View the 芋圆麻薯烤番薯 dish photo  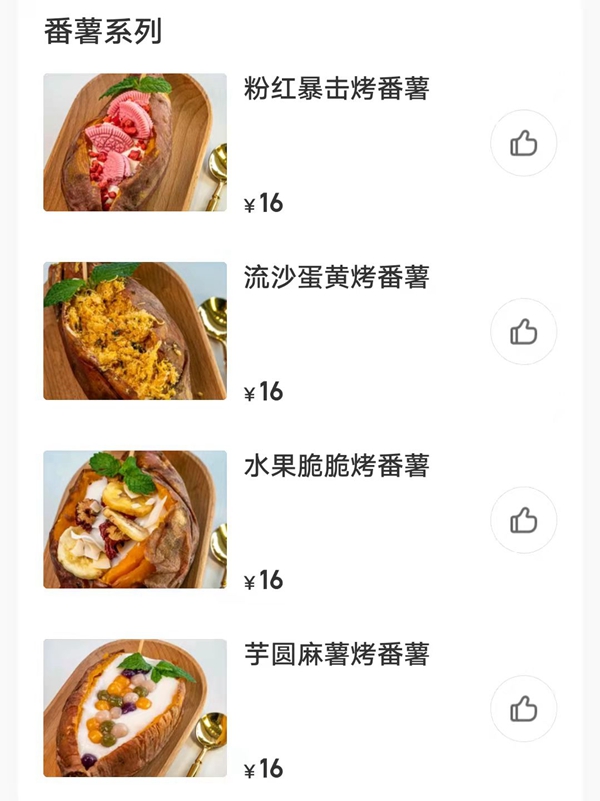[x=135, y=708]
